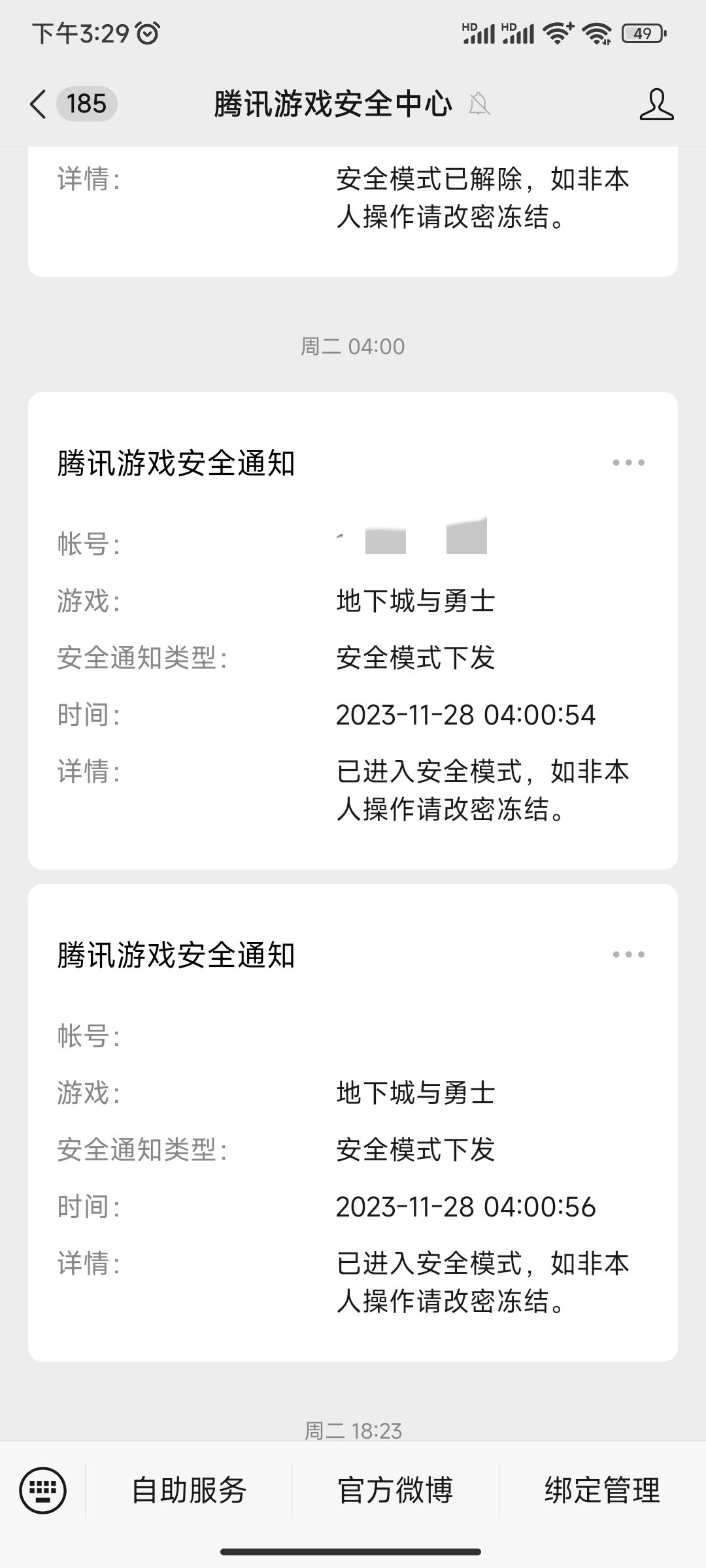Switch to keyboard input
The image size is (706, 1568).
point(43,1491)
